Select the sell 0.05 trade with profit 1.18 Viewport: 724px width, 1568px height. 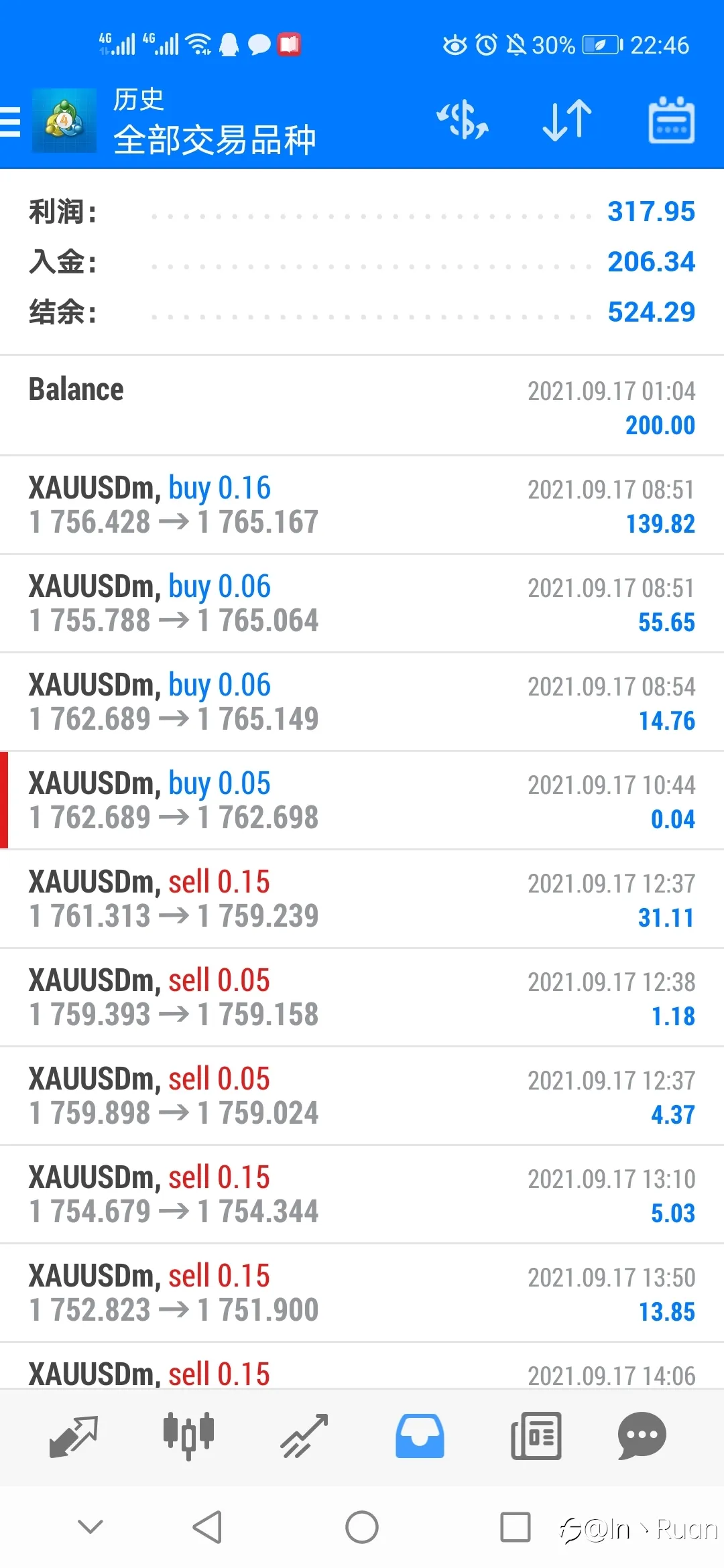point(362,997)
